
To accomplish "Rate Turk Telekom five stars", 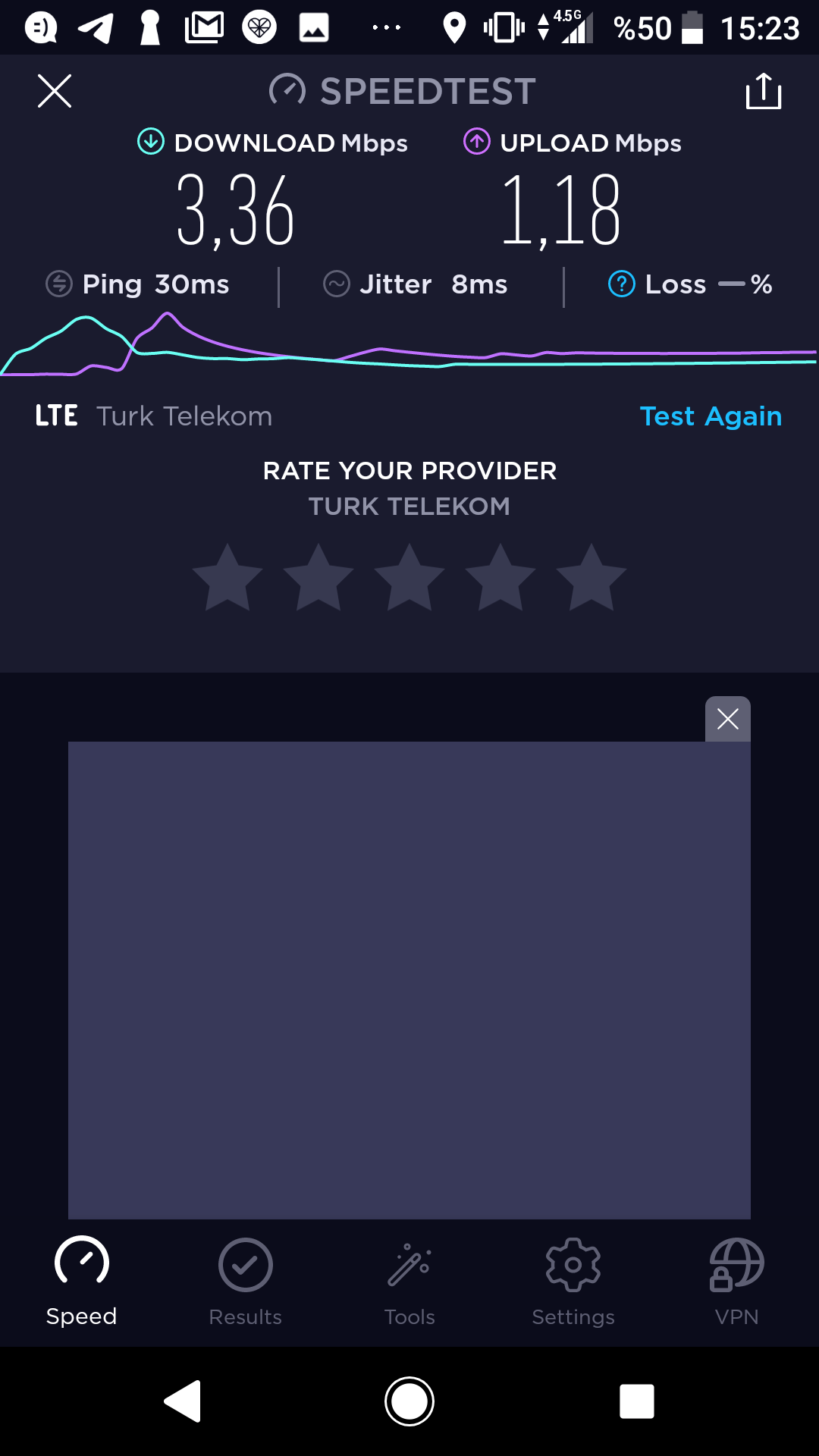I will click(x=591, y=577).
